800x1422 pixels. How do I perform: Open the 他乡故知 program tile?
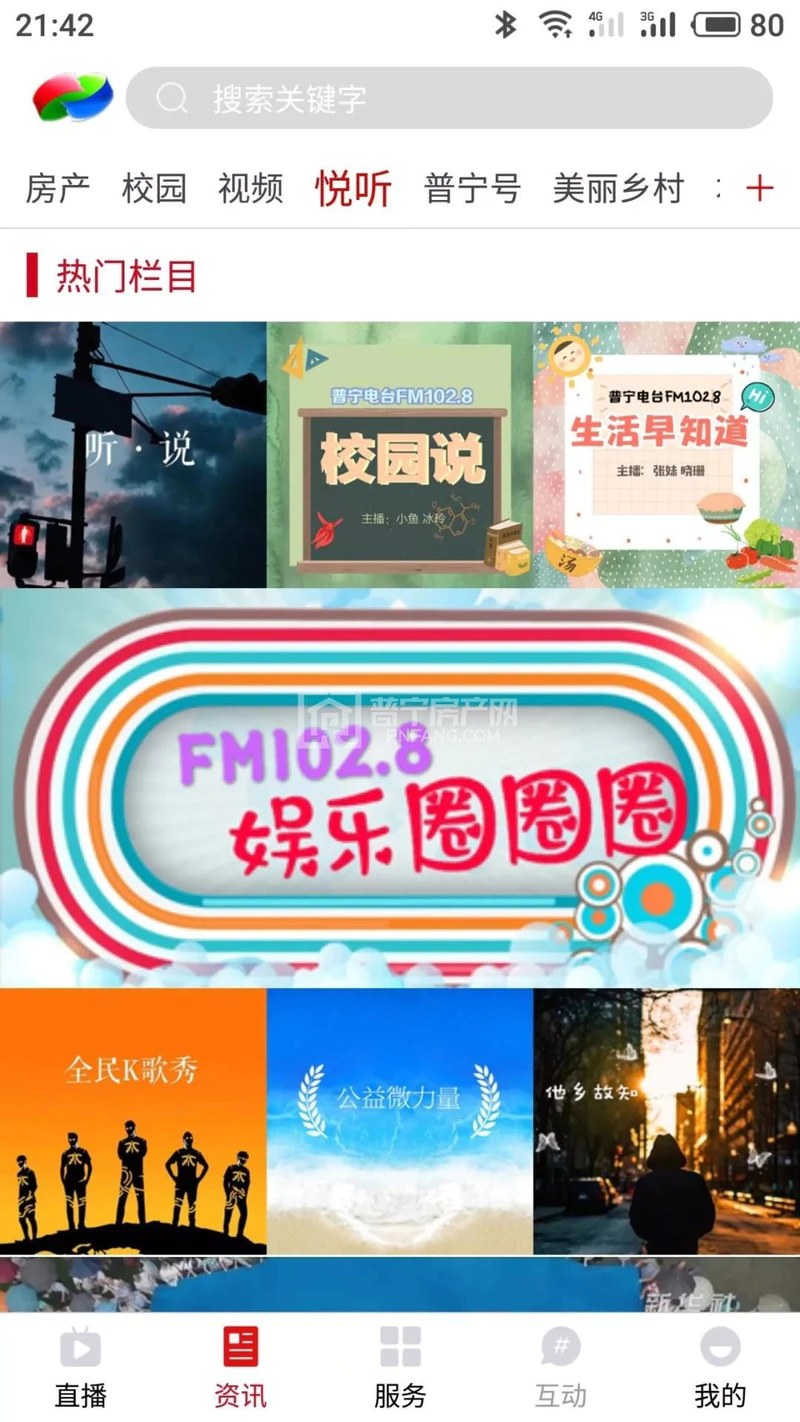tap(666, 1121)
